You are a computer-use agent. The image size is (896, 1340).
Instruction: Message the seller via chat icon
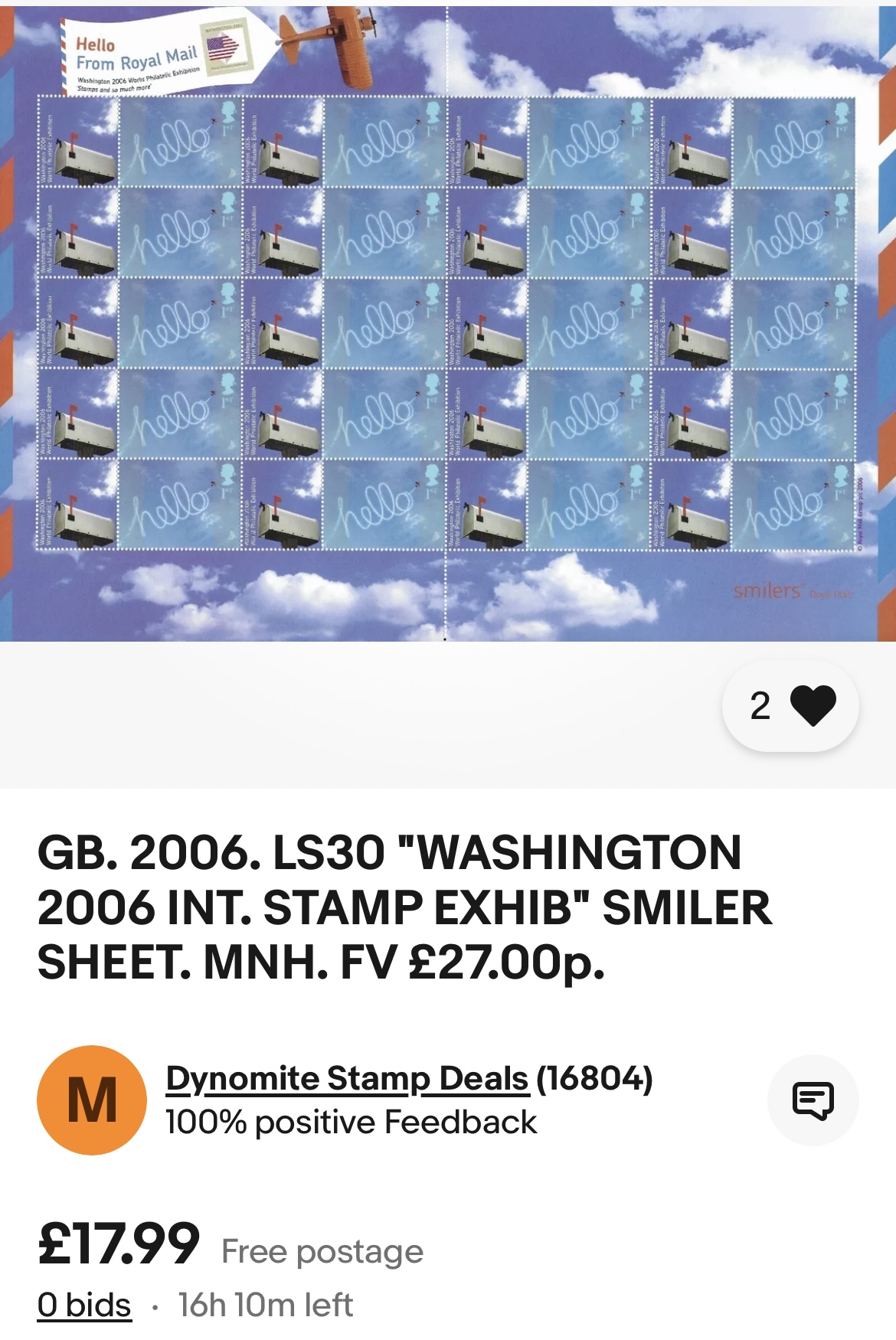coord(813,1100)
